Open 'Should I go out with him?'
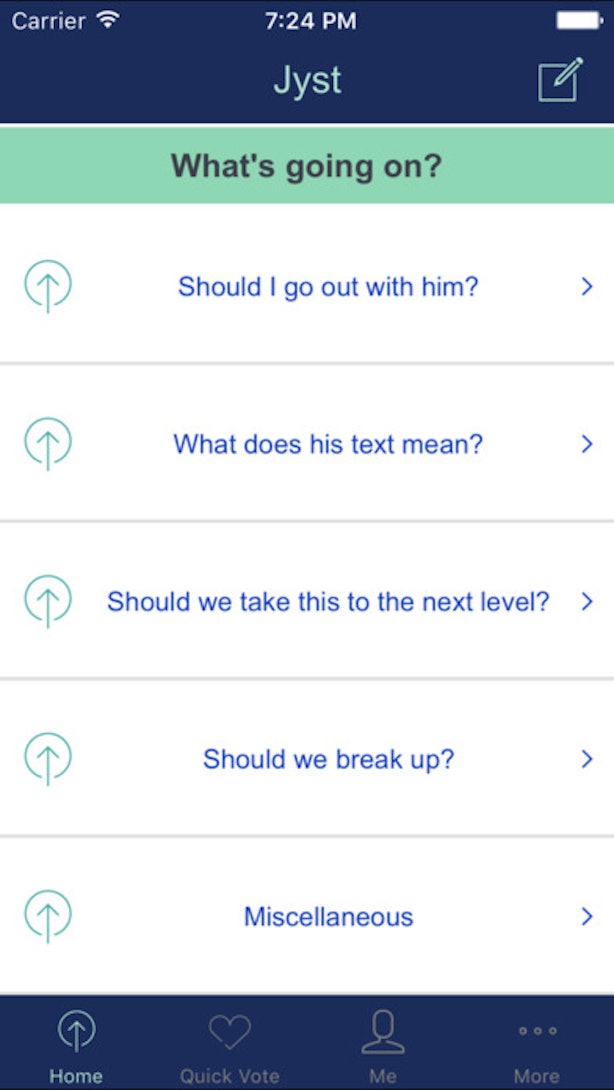 coord(307,286)
